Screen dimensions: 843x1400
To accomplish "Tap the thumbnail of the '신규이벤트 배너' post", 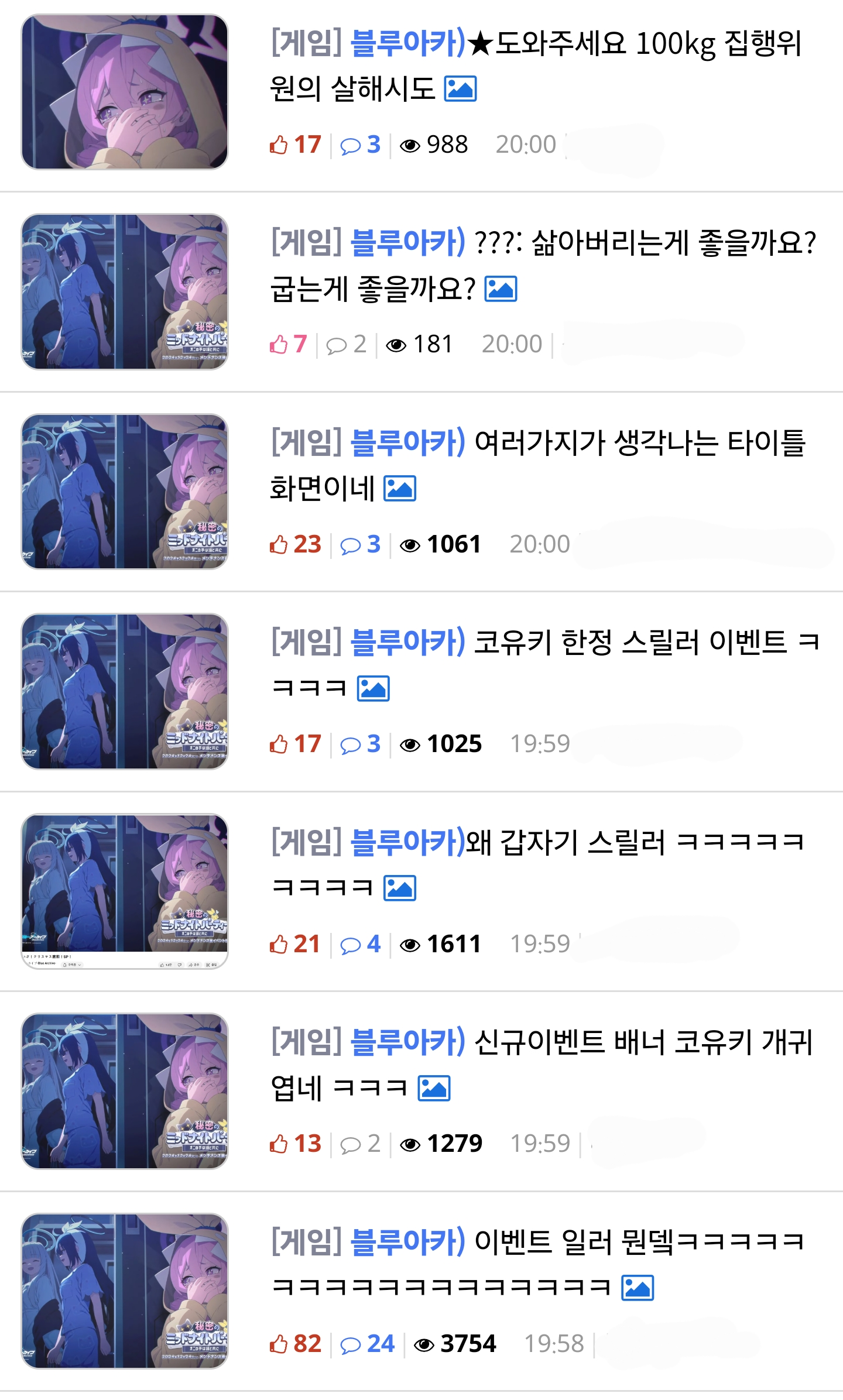I will 125,1091.
